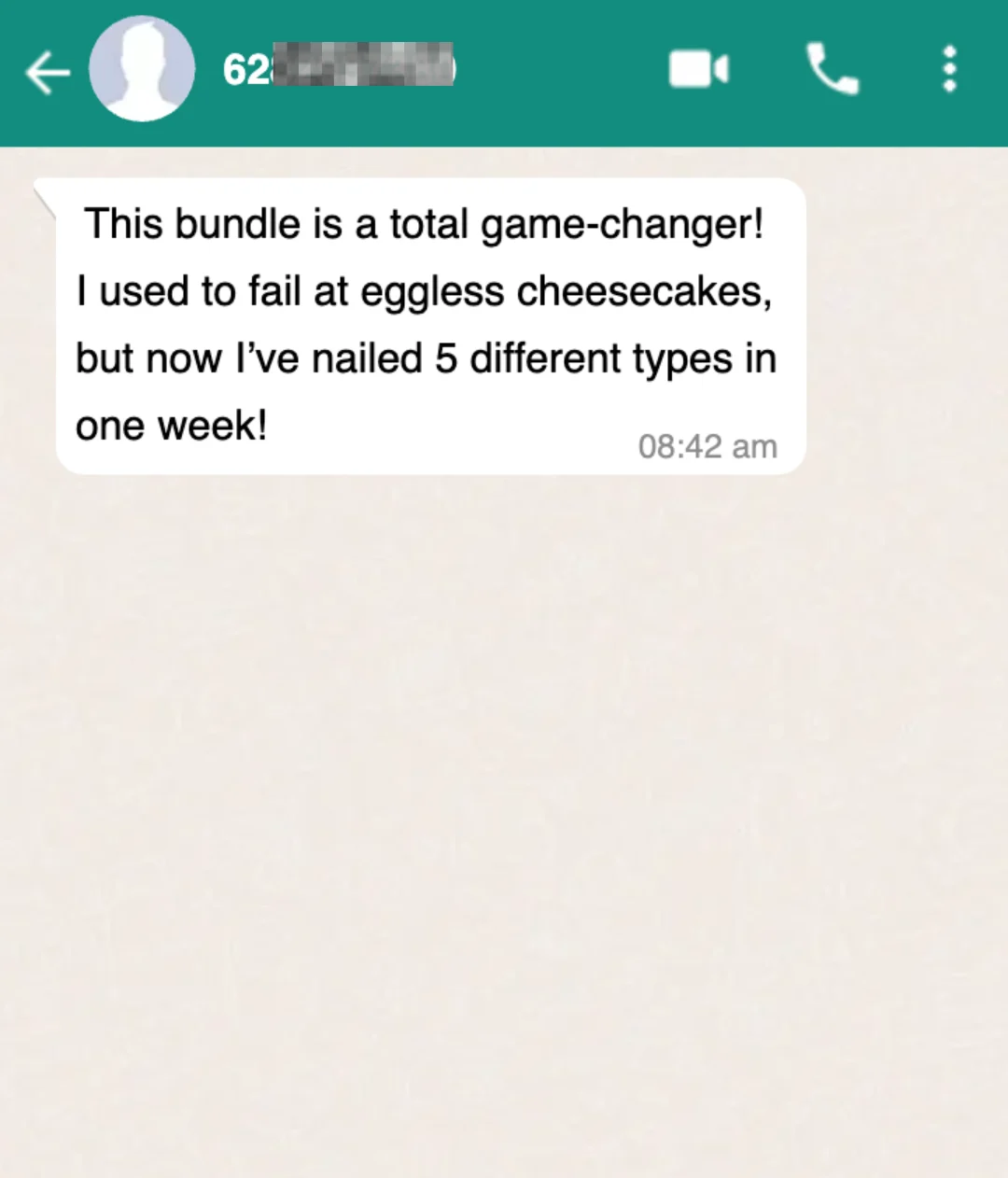
Task: Open the contact's profile picture
Action: (142, 69)
